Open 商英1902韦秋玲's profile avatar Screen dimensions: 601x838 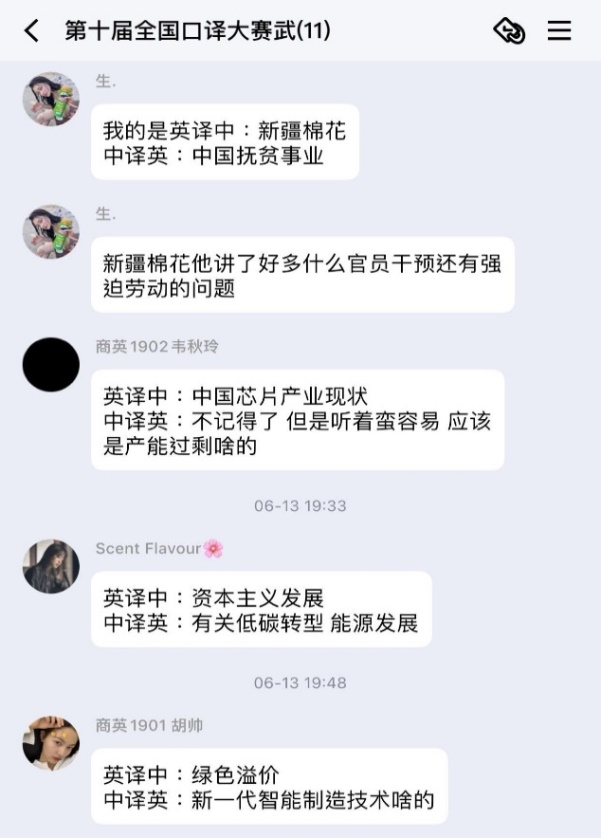point(51,365)
